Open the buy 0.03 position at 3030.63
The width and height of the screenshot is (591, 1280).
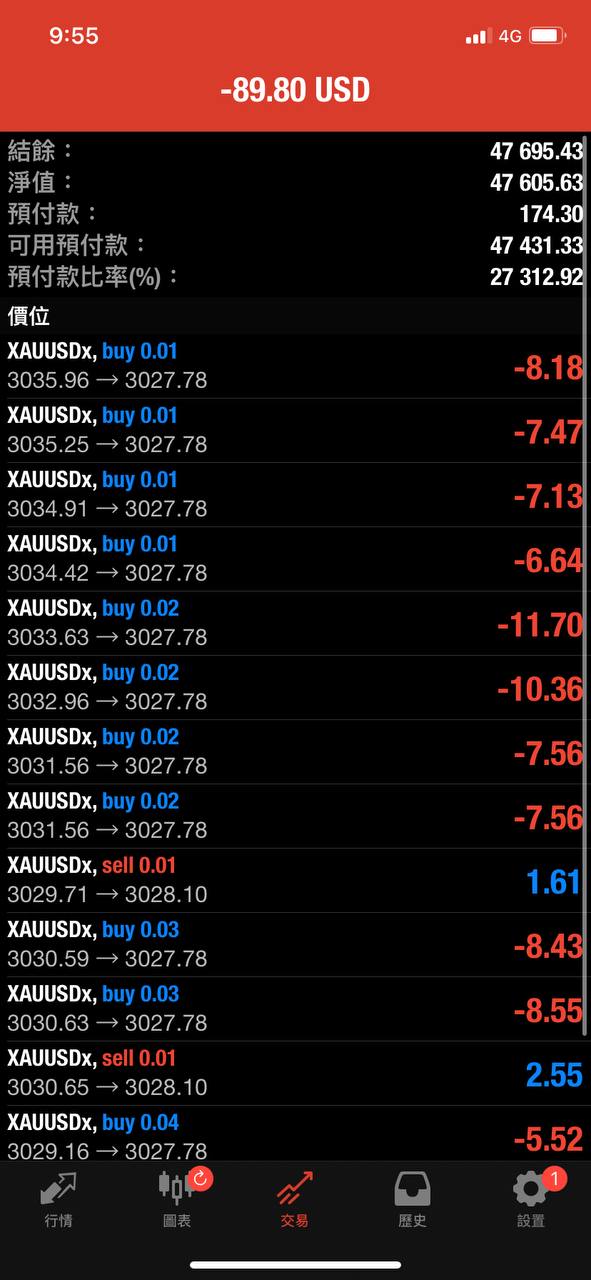pyautogui.click(x=295, y=1009)
